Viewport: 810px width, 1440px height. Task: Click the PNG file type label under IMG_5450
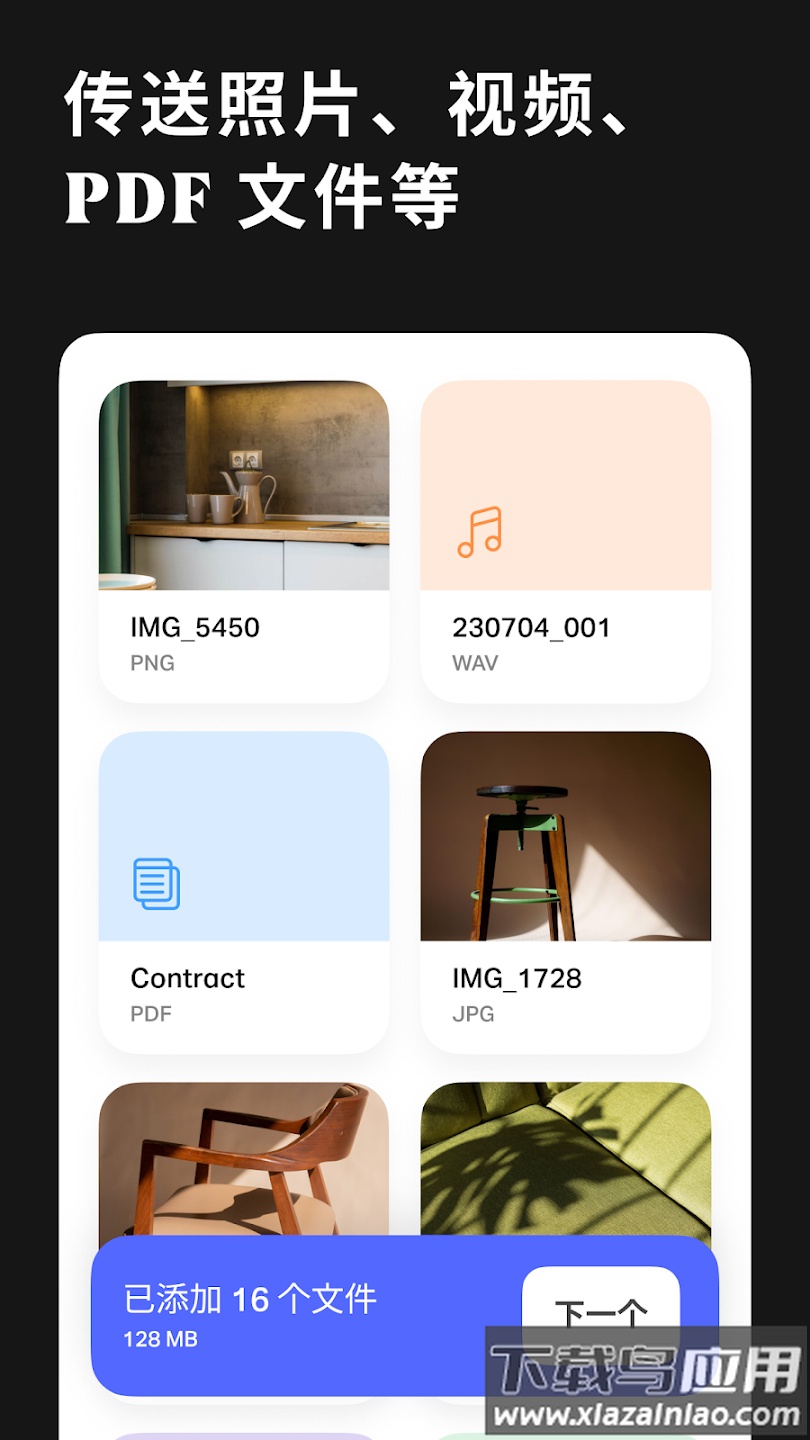click(151, 663)
